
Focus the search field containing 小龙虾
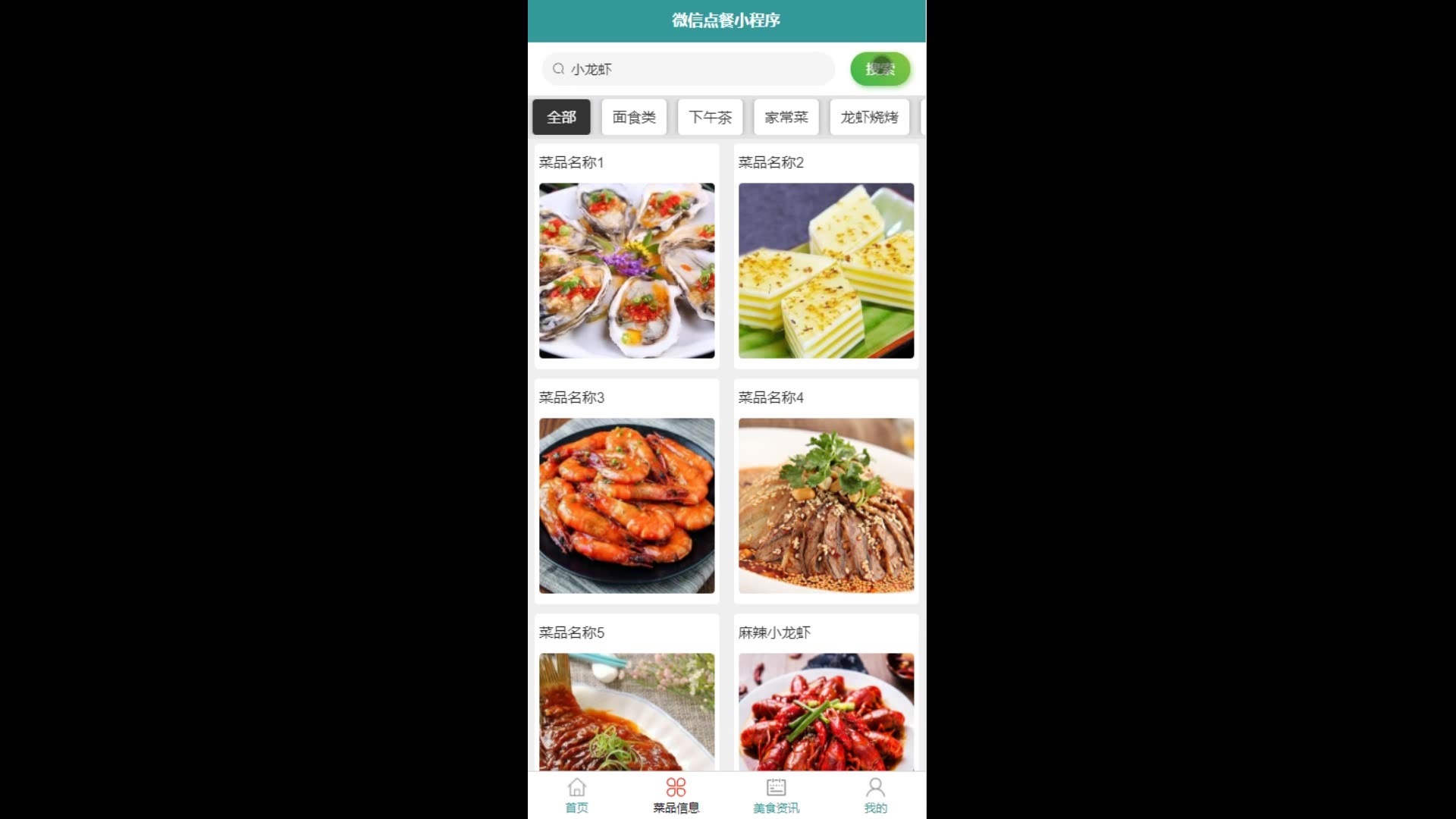tap(689, 69)
